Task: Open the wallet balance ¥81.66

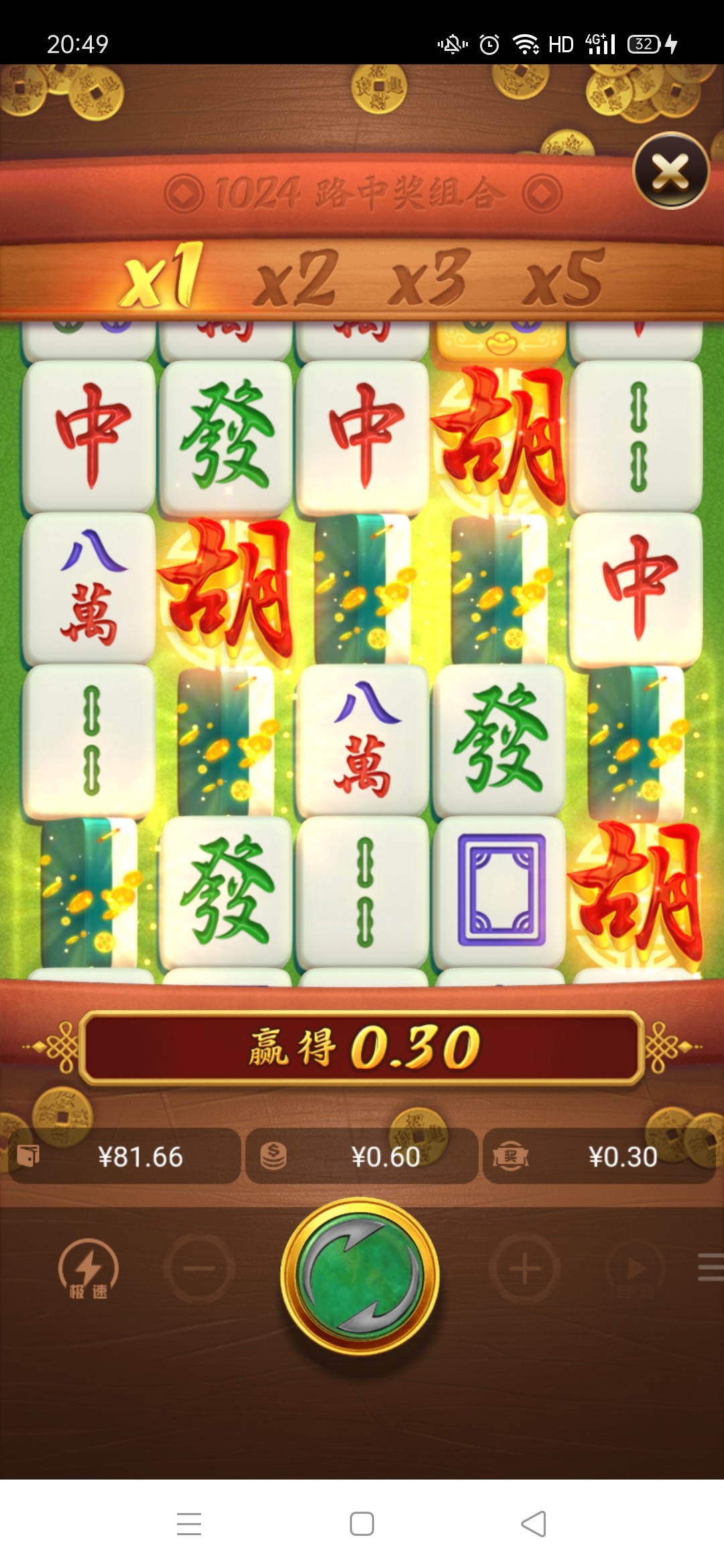Action: [125, 1157]
